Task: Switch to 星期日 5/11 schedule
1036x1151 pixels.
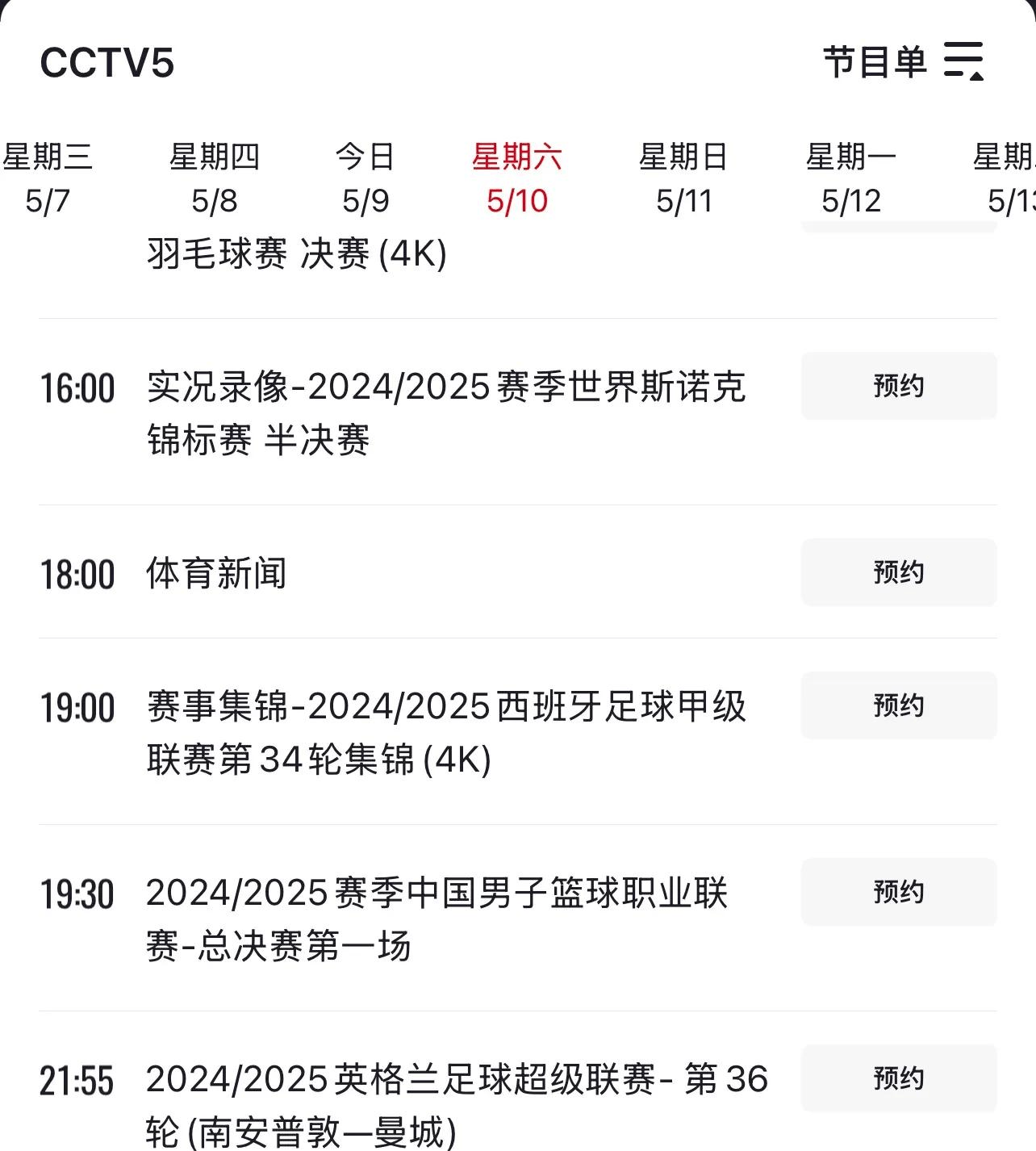Action: 683,178
